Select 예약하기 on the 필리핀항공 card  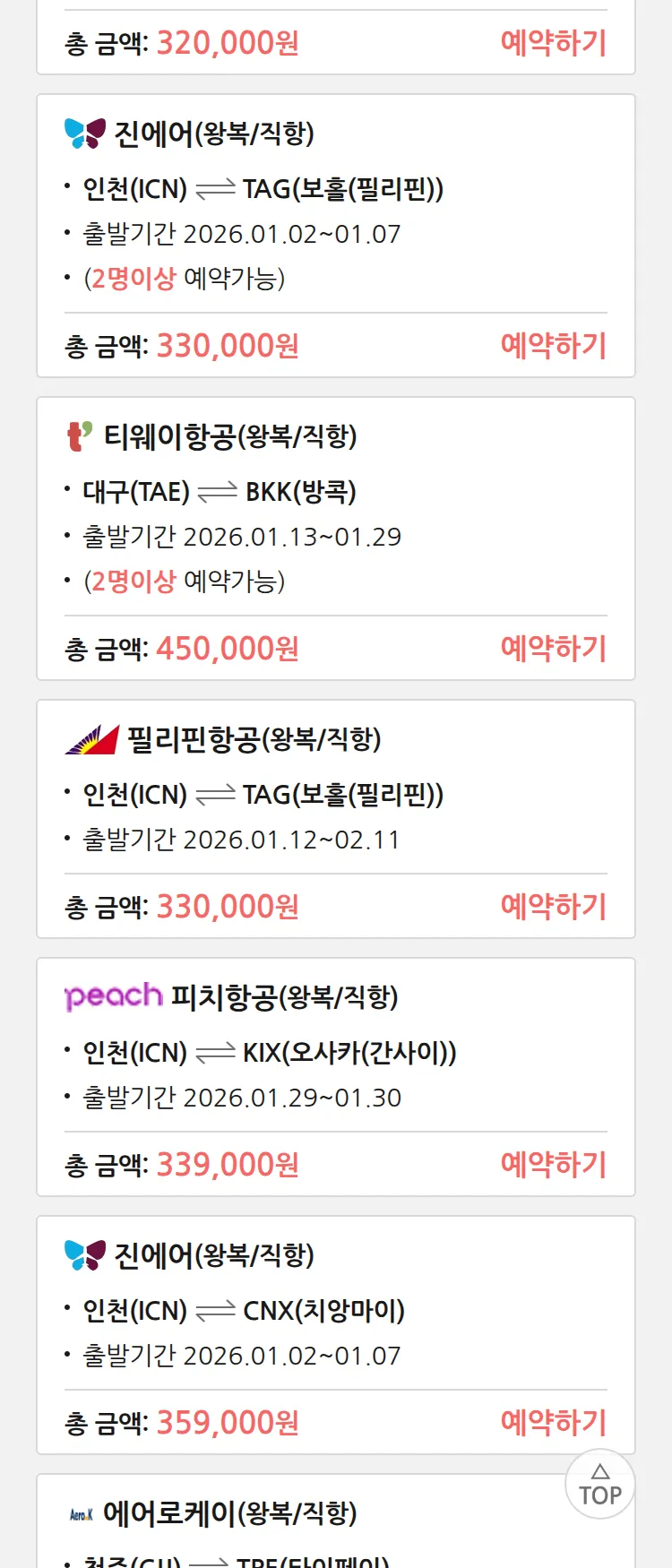[x=553, y=907]
